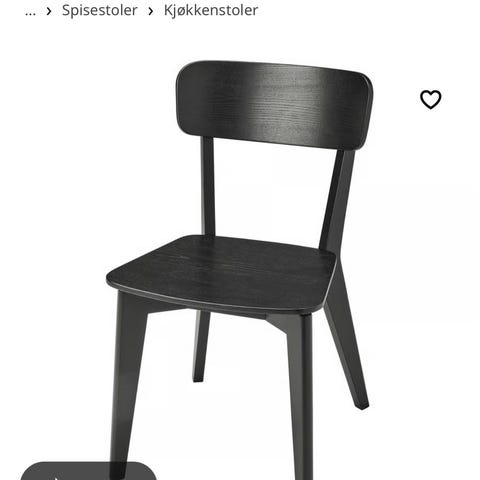The width and height of the screenshot is (480, 480).
Task: Expand the collapsed breadcrumb ellipsis
Action: 30,11
